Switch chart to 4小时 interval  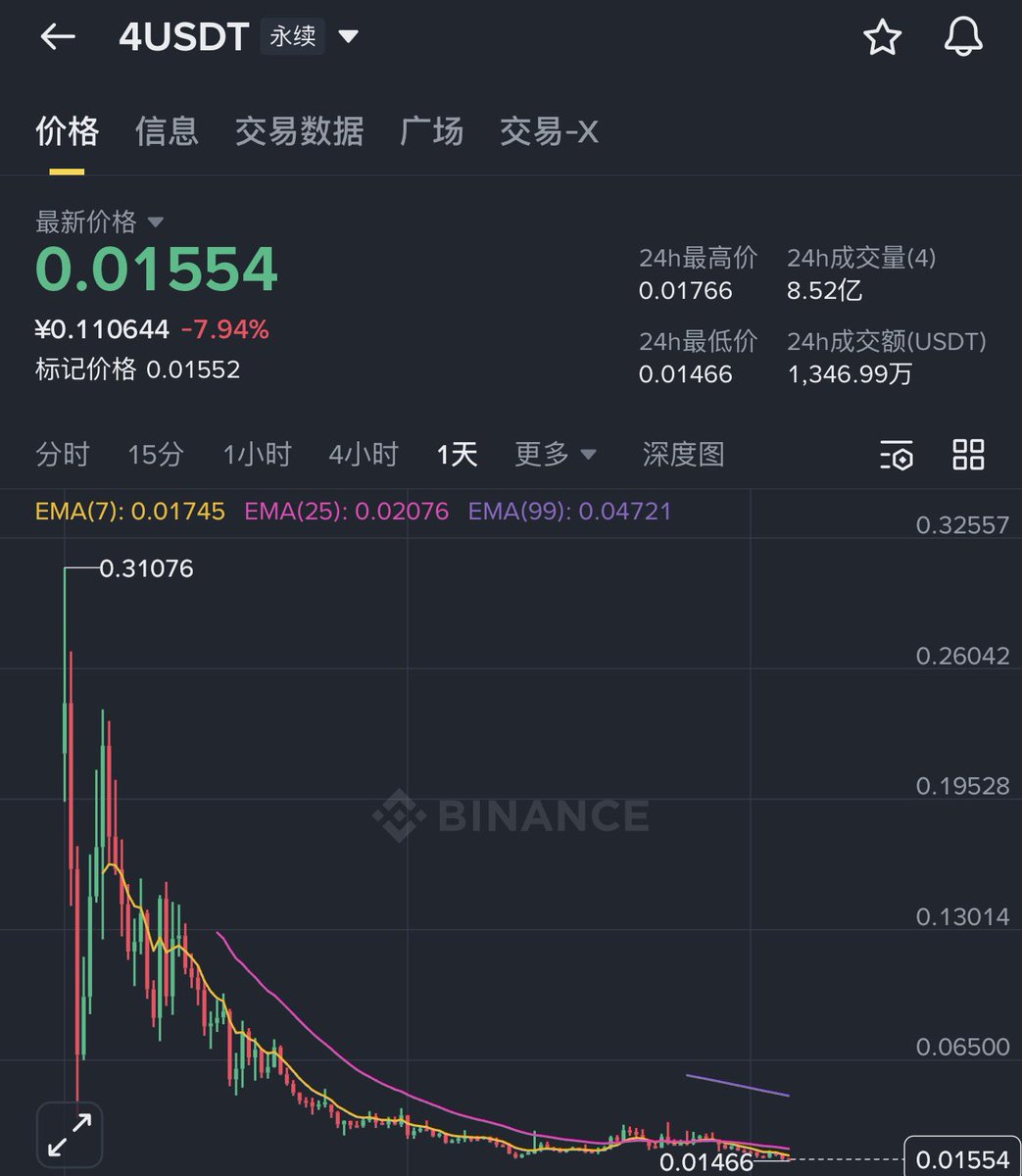point(363,455)
